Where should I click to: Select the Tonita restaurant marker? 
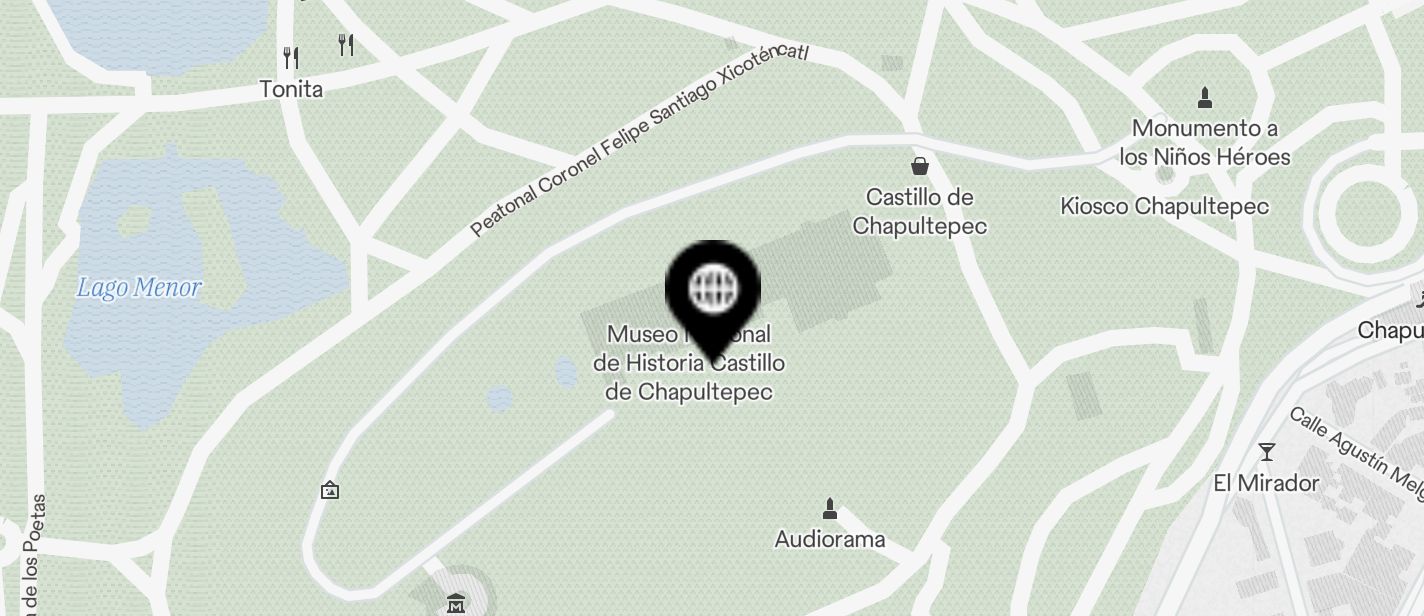291,58
